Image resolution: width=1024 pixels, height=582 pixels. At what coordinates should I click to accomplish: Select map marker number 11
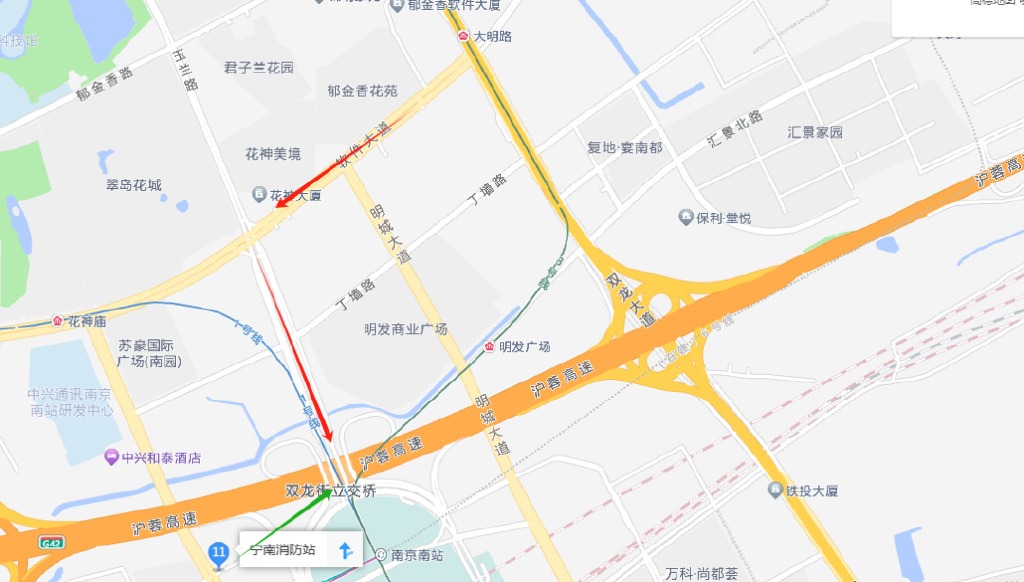[218, 553]
